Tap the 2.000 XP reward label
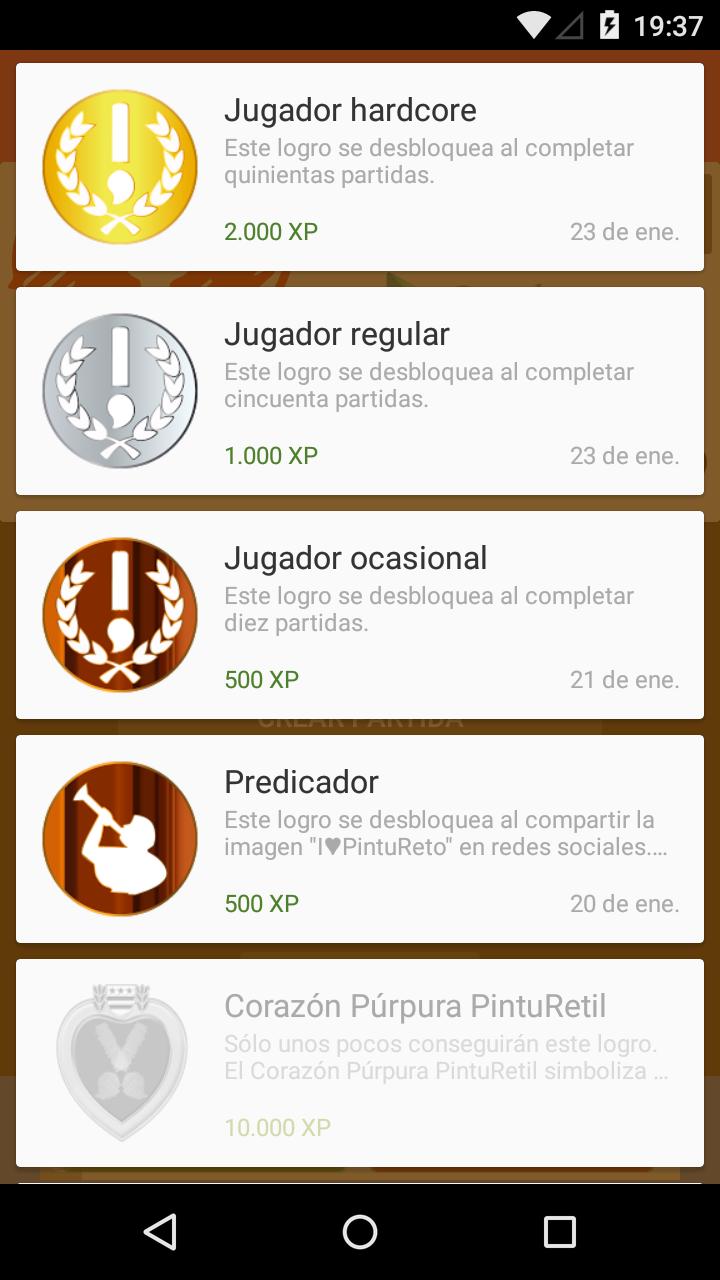 [x=269, y=231]
